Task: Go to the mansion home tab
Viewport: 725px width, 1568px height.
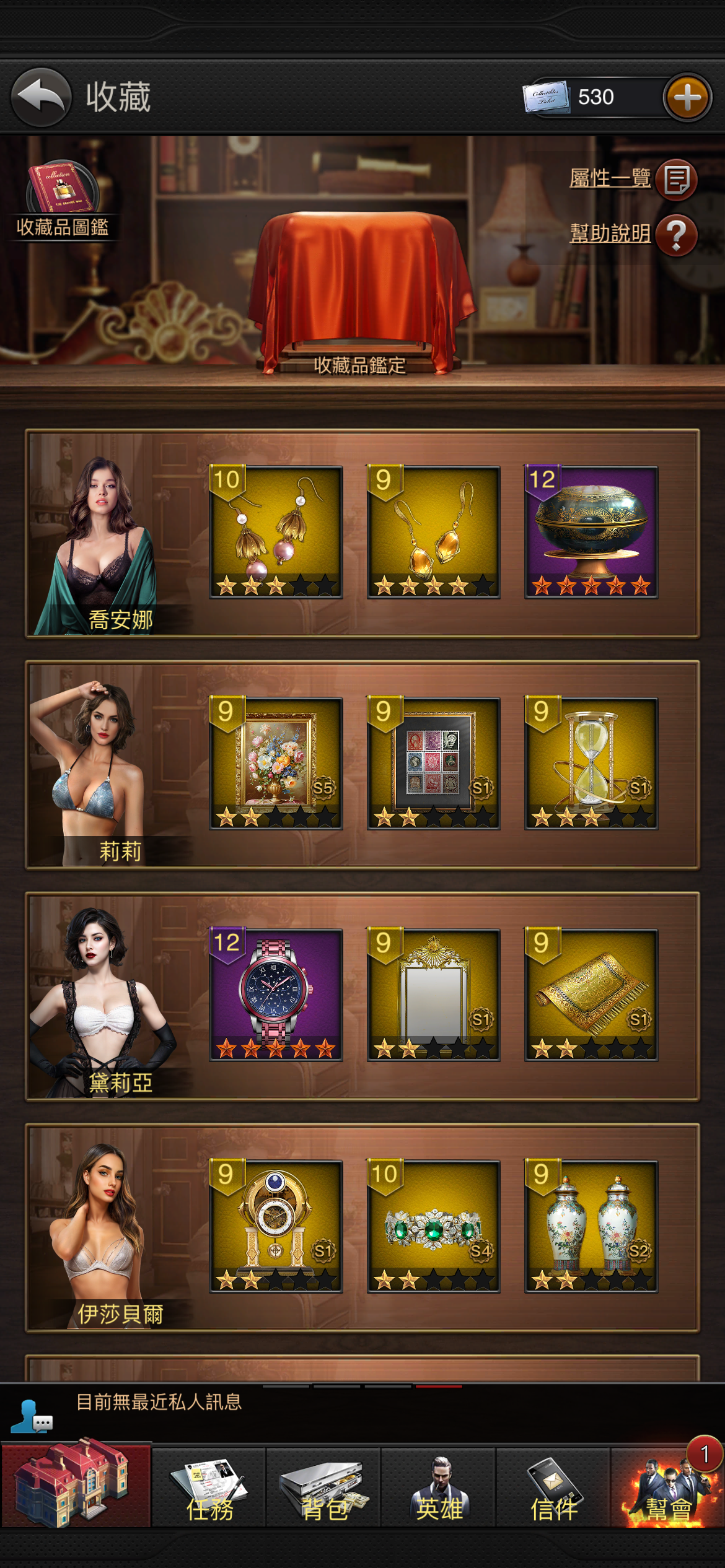Action: tap(76, 1484)
